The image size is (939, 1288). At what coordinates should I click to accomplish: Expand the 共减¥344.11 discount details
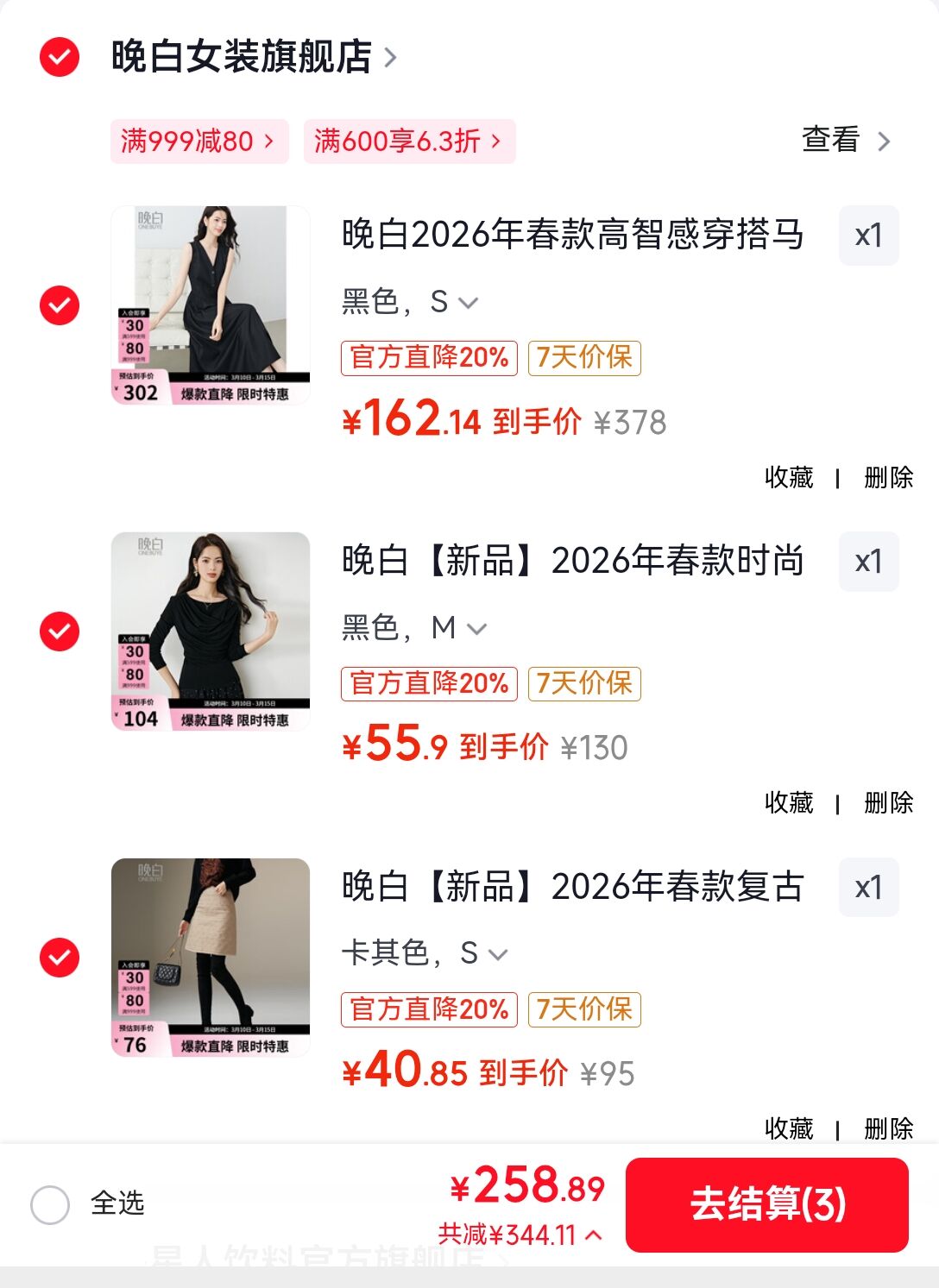coord(520,1235)
